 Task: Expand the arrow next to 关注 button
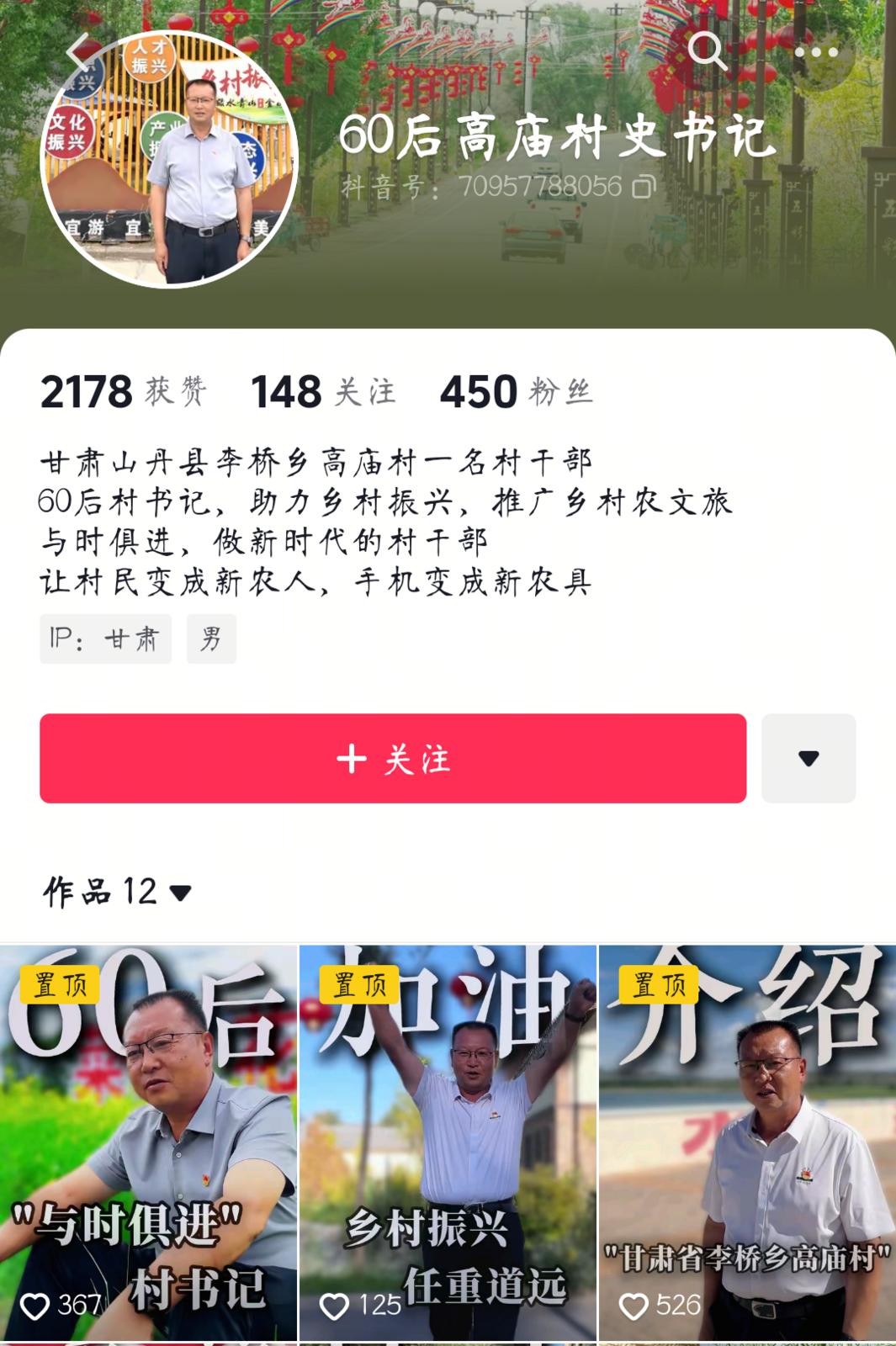[809, 759]
